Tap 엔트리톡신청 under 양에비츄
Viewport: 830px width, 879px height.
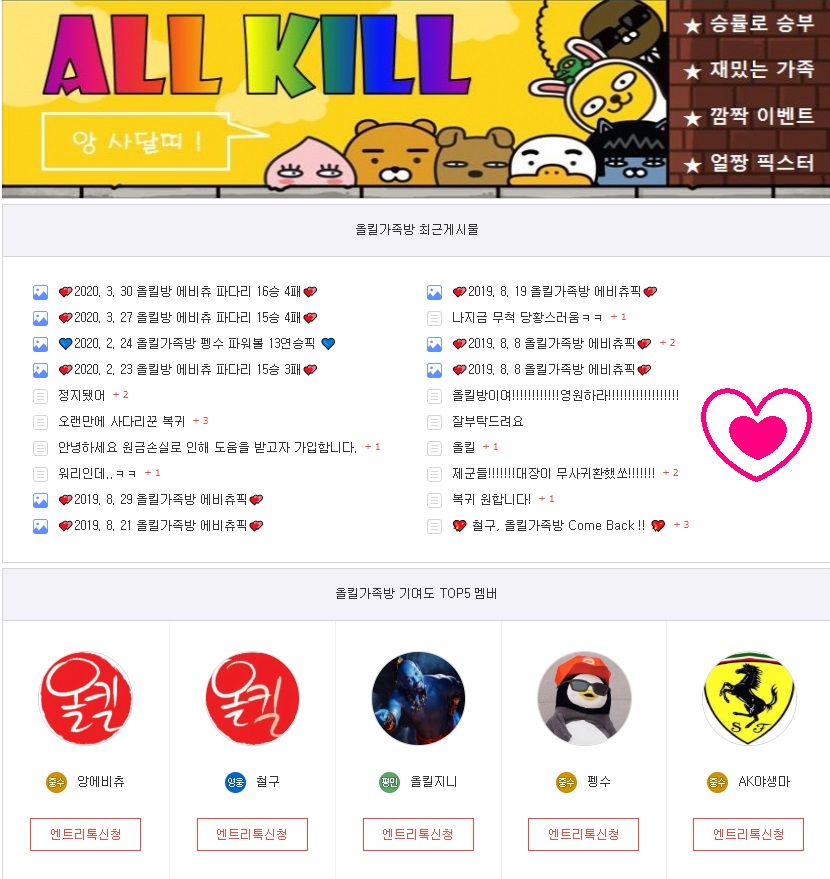(x=85, y=834)
